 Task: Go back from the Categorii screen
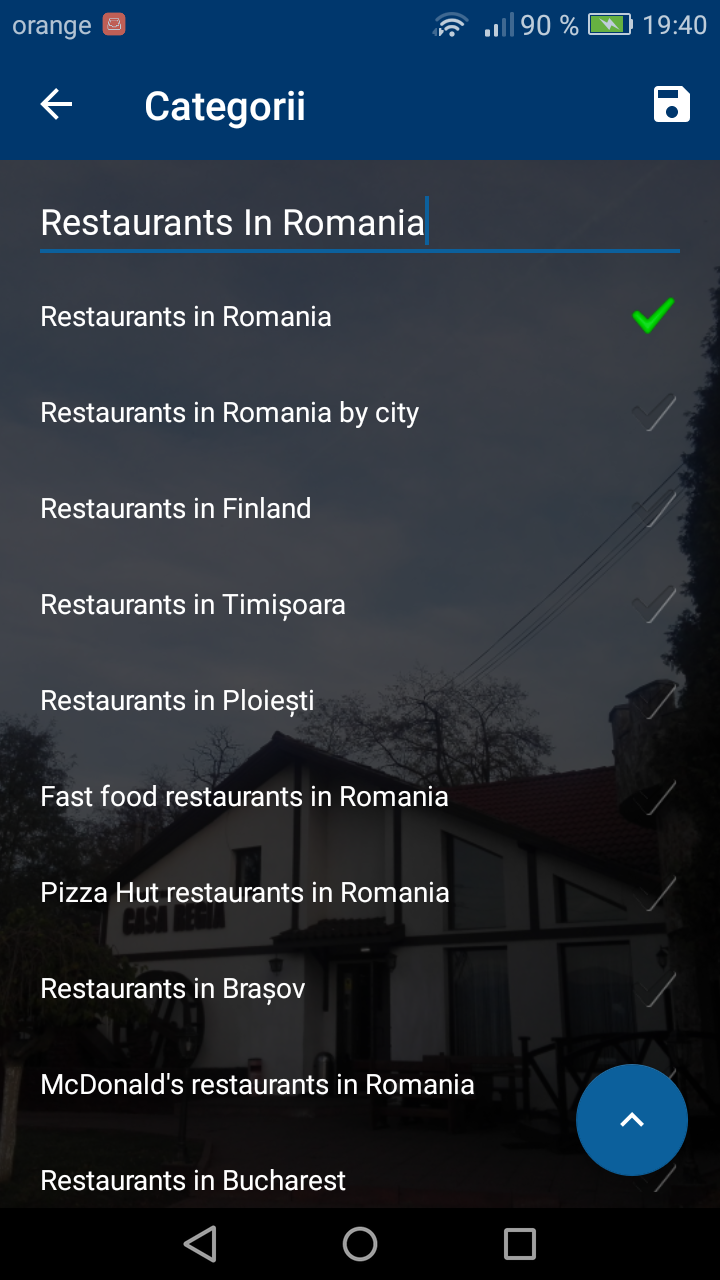(56, 105)
